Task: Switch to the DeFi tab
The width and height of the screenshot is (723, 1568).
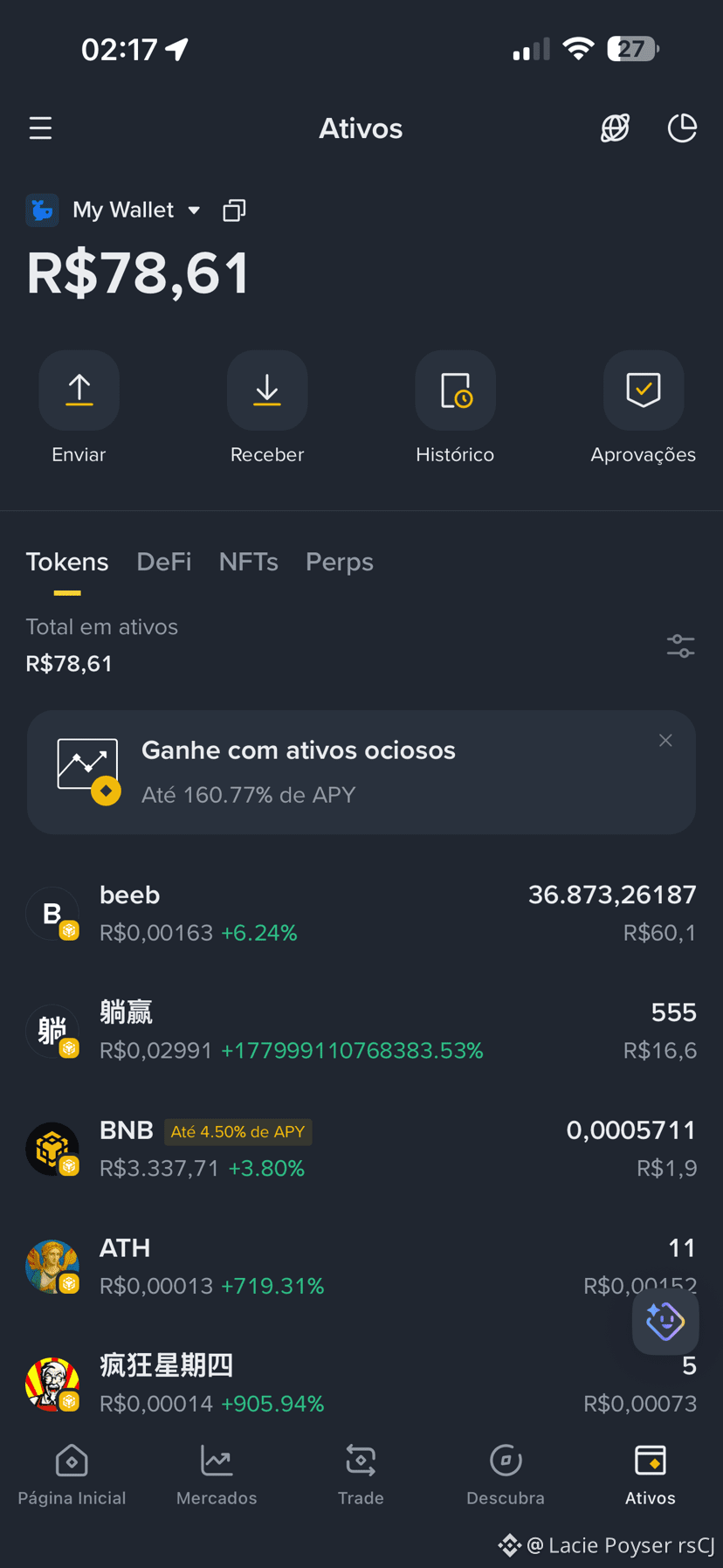Action: coord(164,562)
